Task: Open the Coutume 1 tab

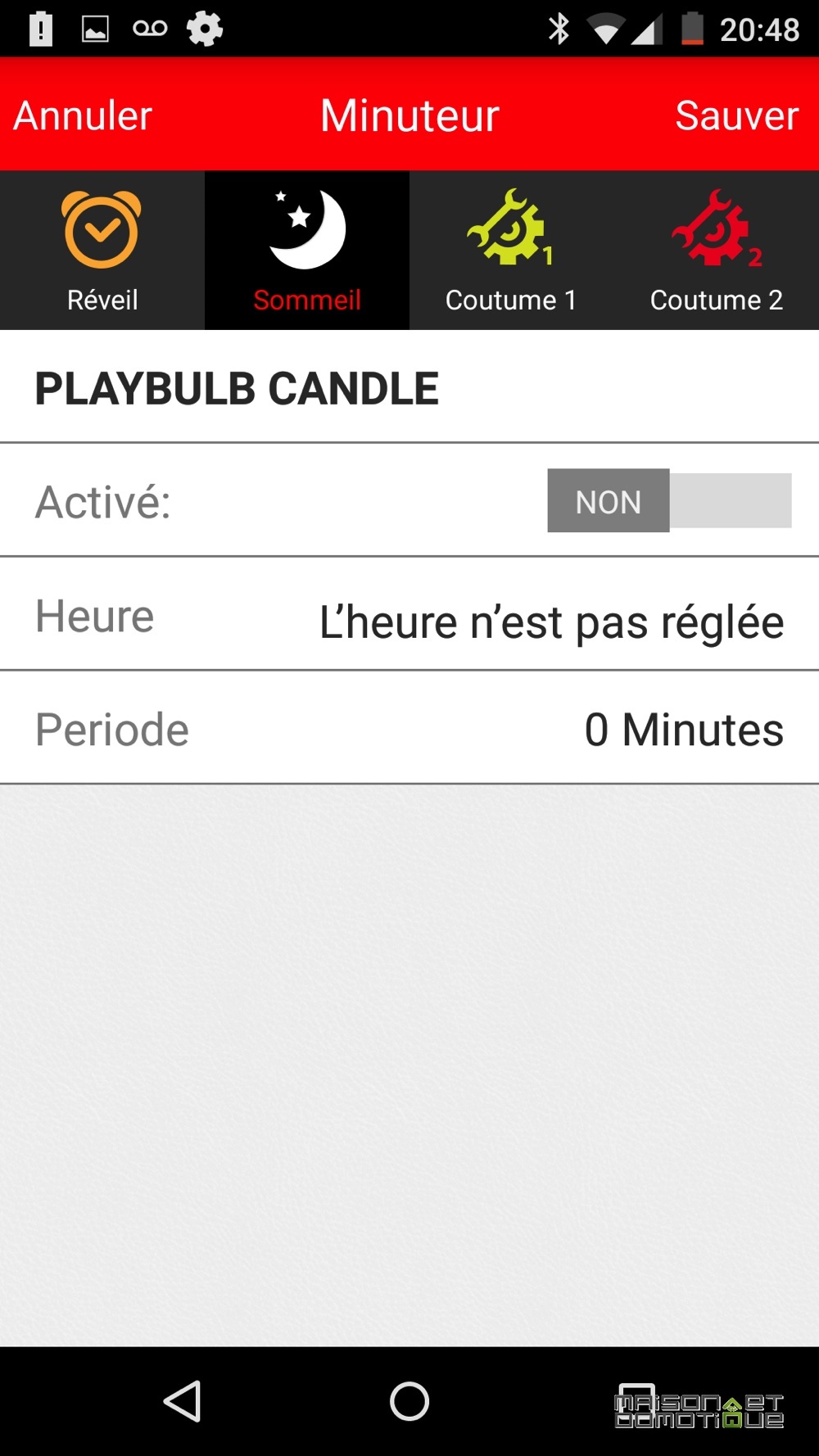Action: 512,251
